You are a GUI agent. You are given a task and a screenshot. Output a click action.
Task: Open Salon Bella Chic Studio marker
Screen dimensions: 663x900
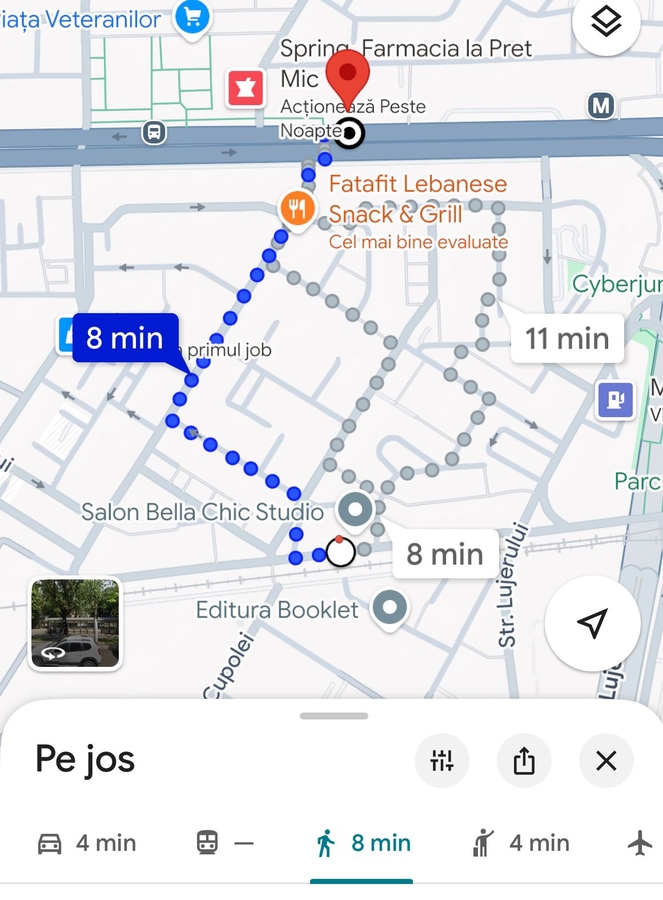(356, 511)
